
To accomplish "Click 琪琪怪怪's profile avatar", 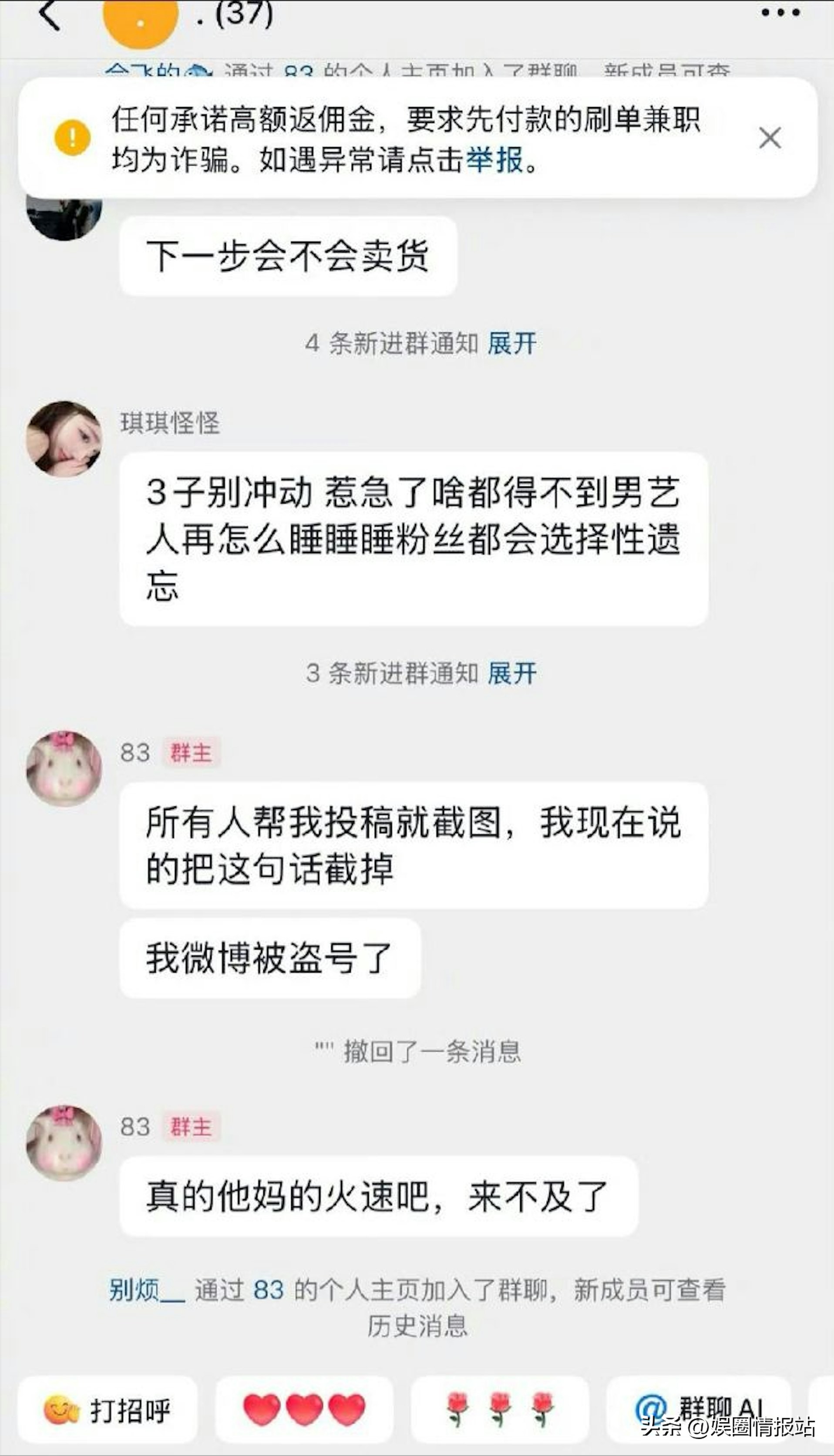I will coord(65,438).
